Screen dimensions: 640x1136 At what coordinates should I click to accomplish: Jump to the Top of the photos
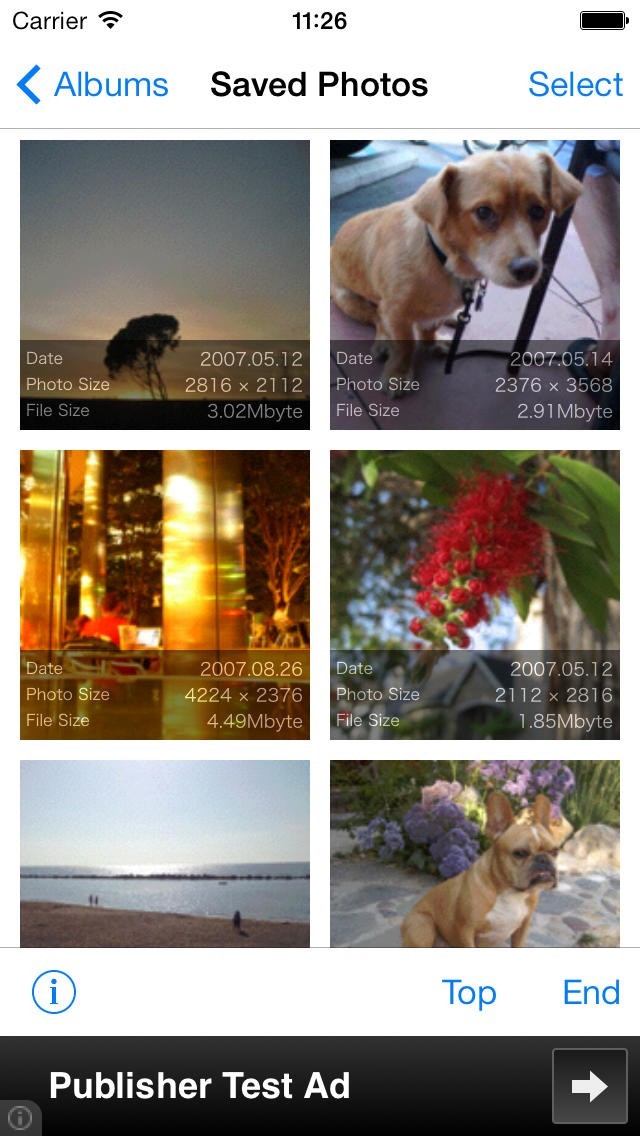(x=469, y=992)
